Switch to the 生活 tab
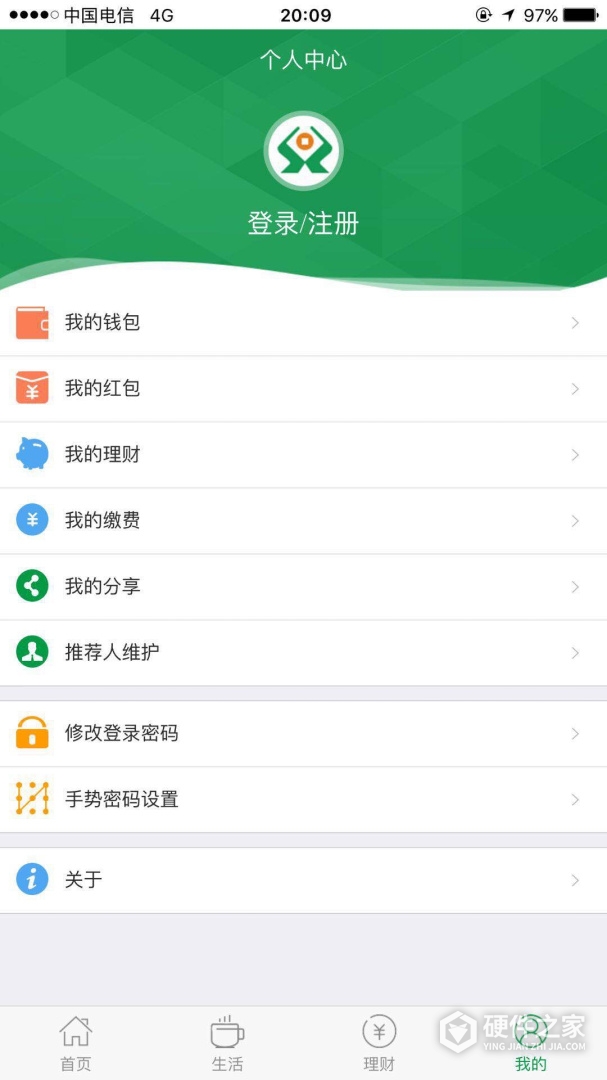Image resolution: width=607 pixels, height=1080 pixels. click(227, 1042)
